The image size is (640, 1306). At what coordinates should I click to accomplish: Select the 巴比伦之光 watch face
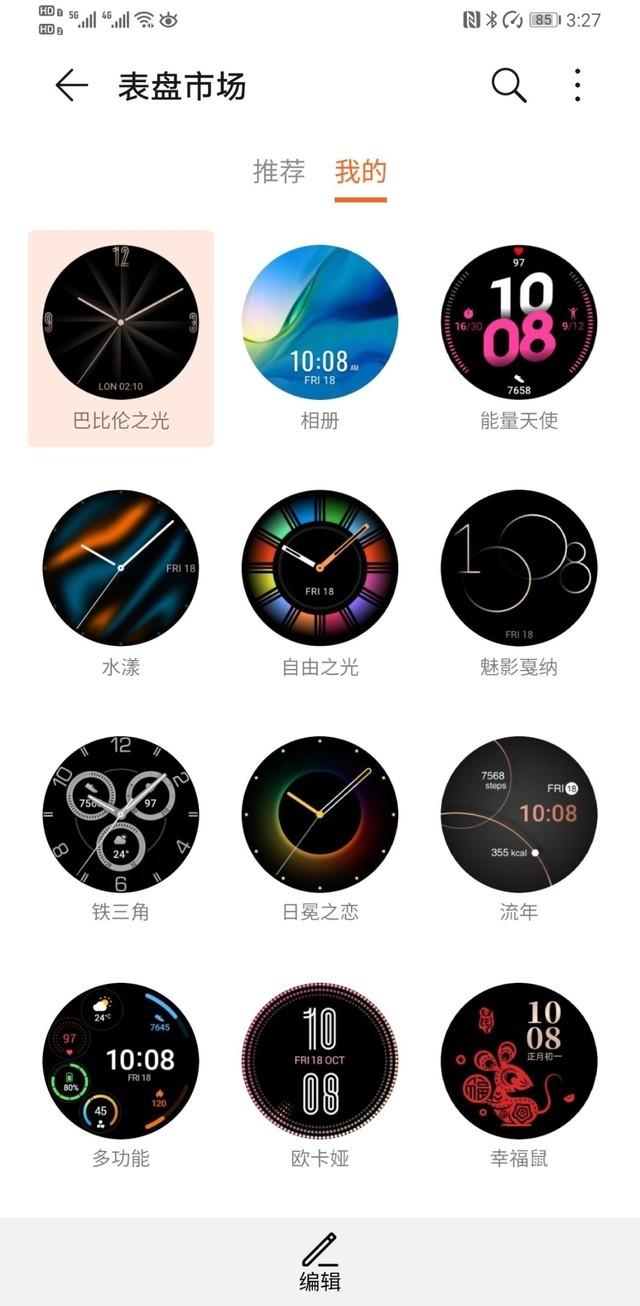pyautogui.click(x=121, y=322)
